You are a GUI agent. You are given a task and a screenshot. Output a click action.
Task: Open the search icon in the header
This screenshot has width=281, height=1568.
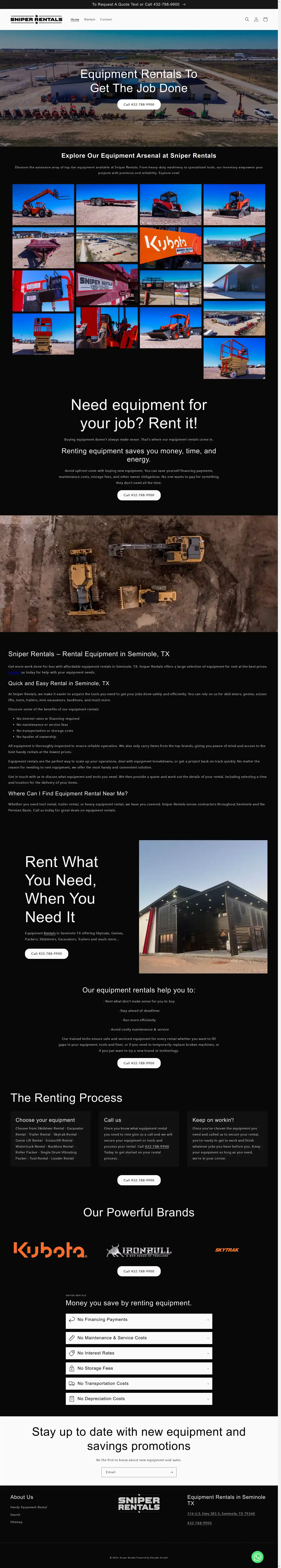(x=247, y=20)
